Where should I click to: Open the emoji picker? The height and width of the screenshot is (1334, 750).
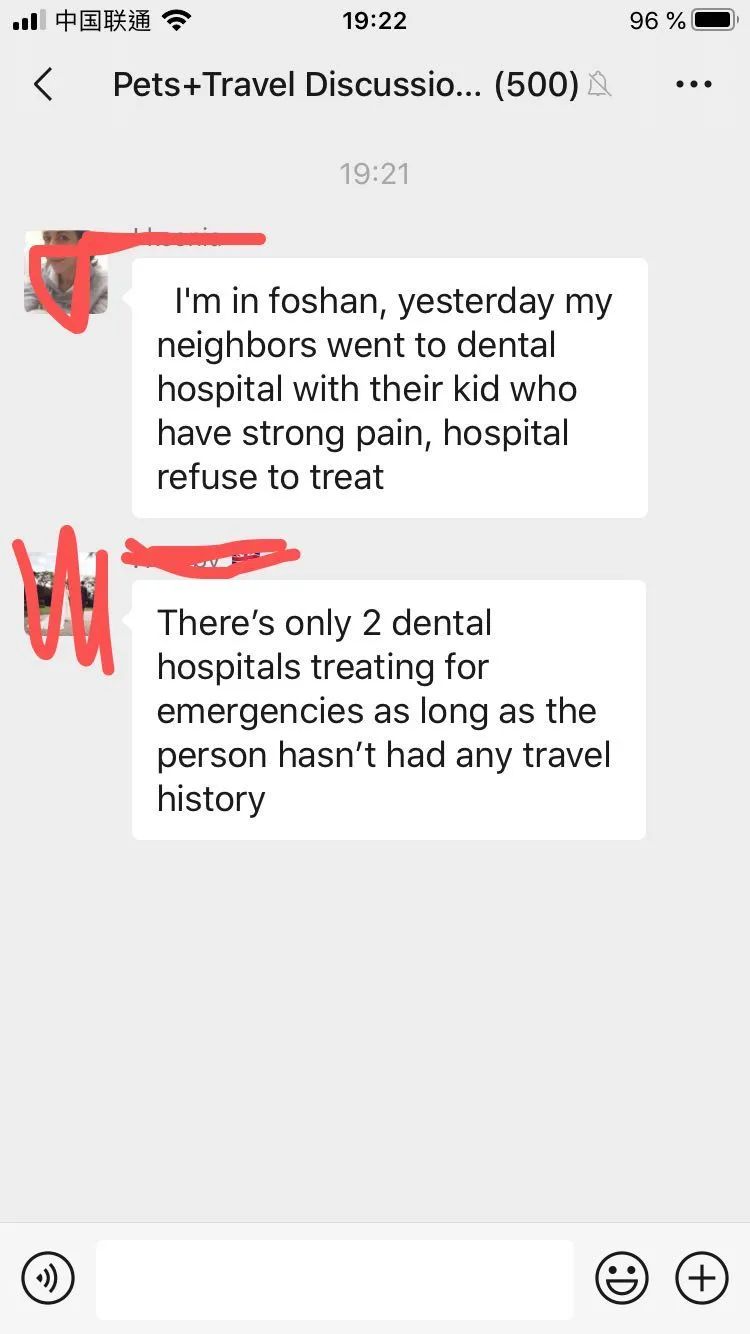622,1278
